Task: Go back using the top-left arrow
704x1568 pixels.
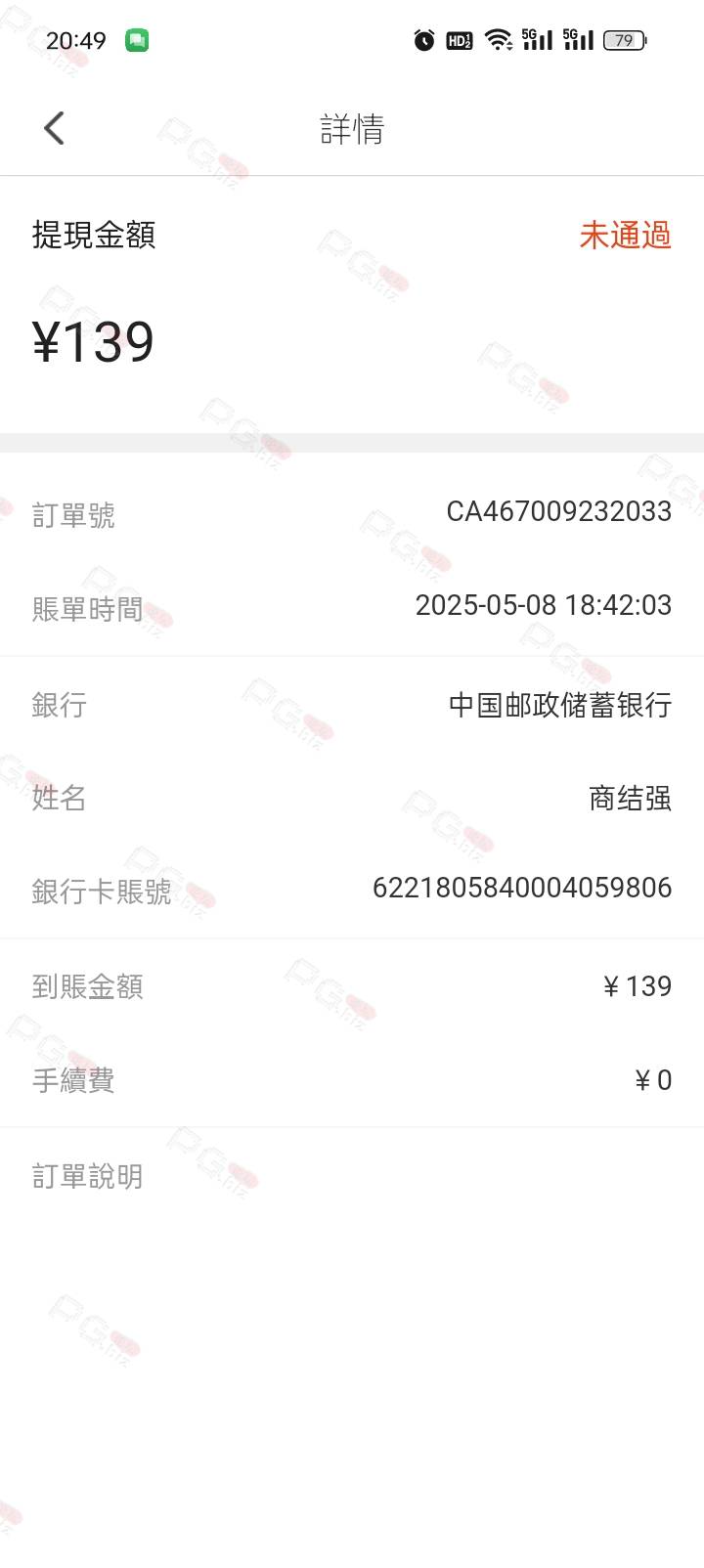Action: (55, 128)
